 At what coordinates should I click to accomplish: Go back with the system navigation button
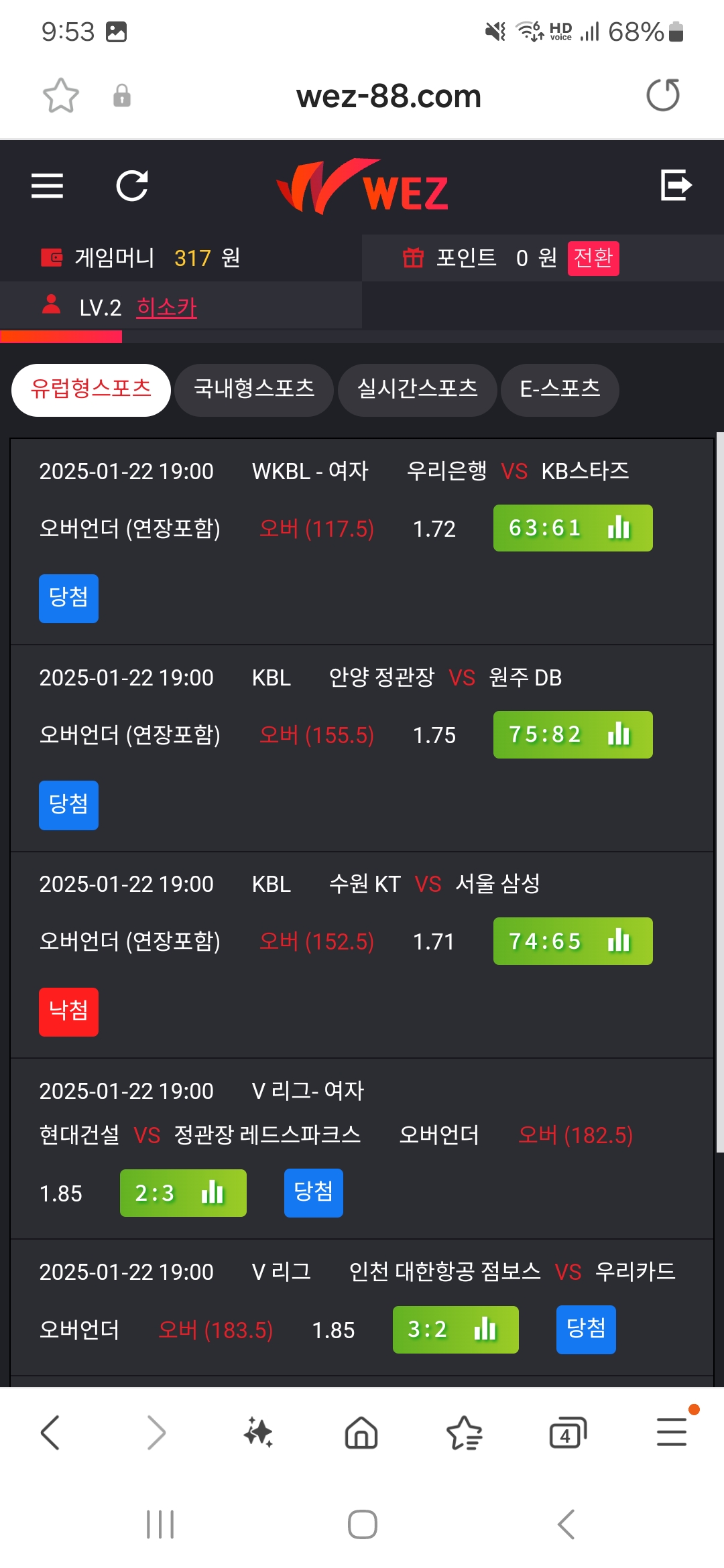click(566, 1524)
